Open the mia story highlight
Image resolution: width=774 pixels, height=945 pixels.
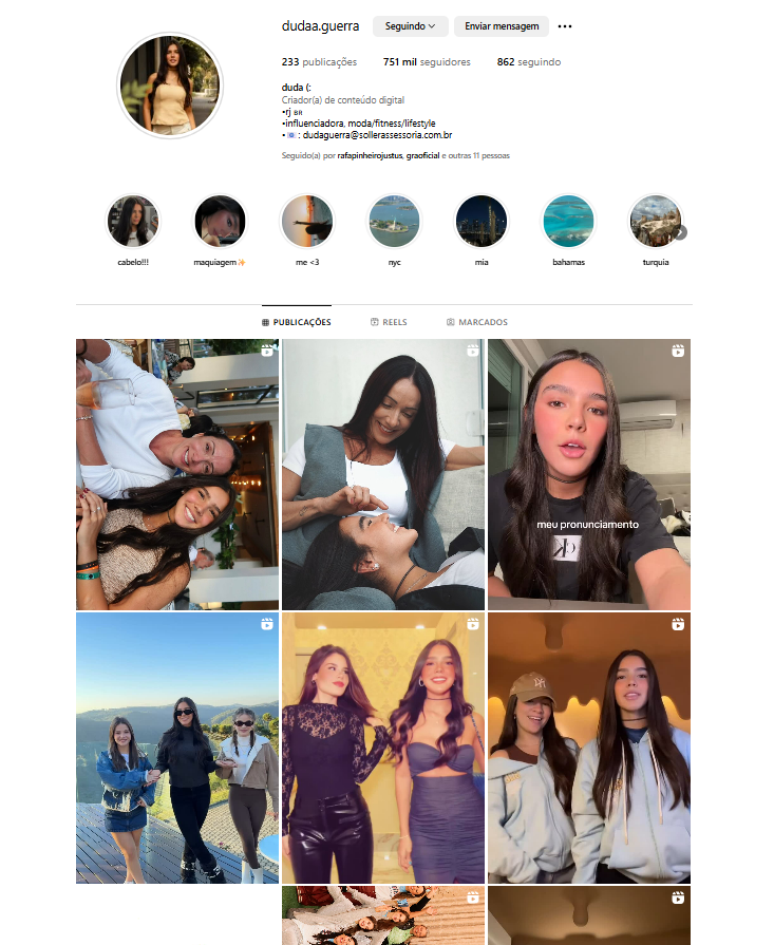(x=481, y=221)
